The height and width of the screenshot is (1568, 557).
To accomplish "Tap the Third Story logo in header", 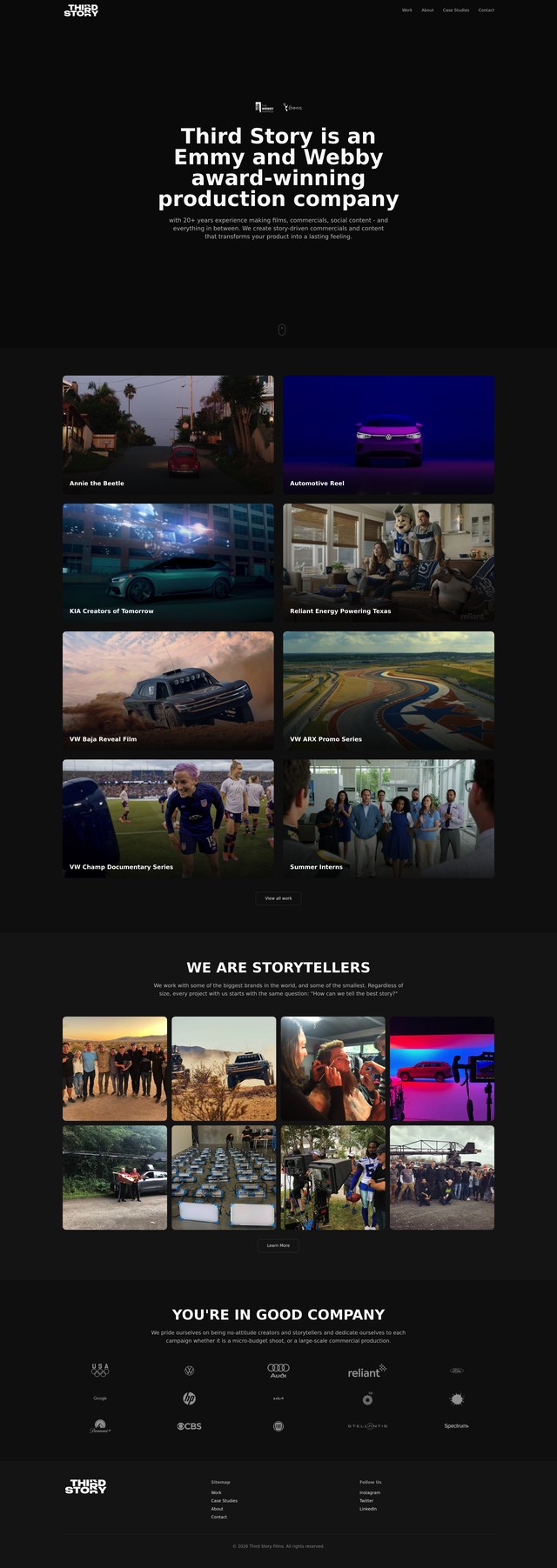I will click(x=81, y=10).
